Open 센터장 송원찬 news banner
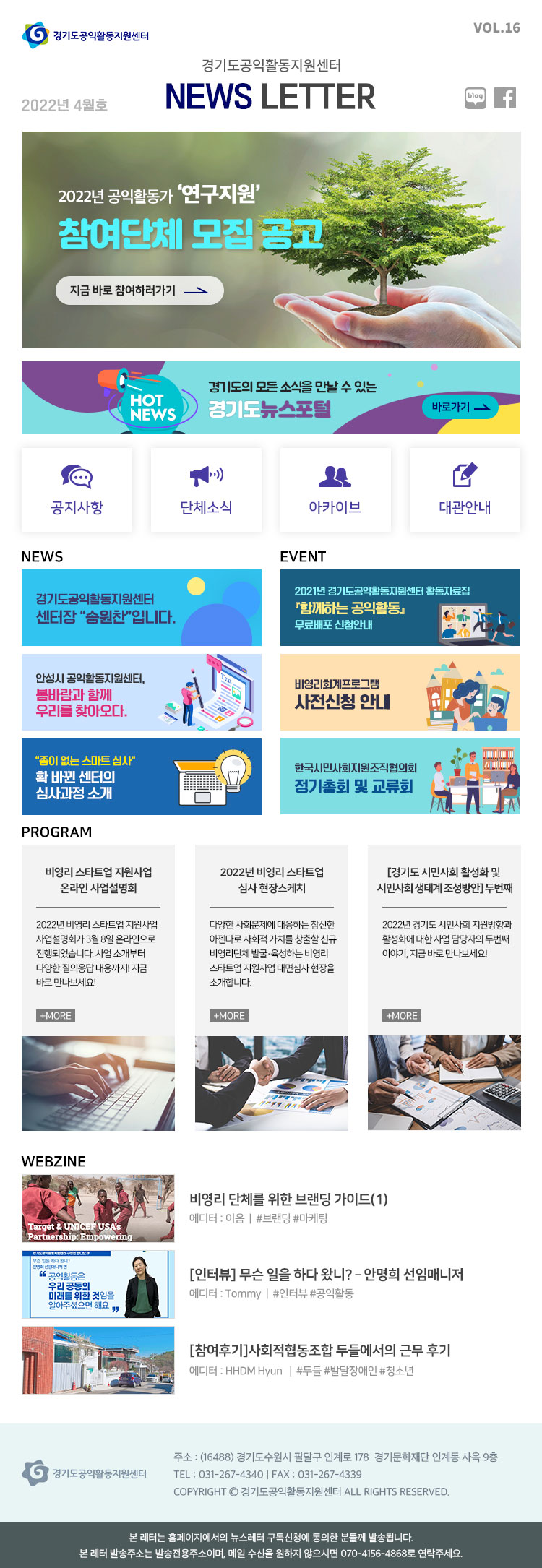 click(142, 608)
